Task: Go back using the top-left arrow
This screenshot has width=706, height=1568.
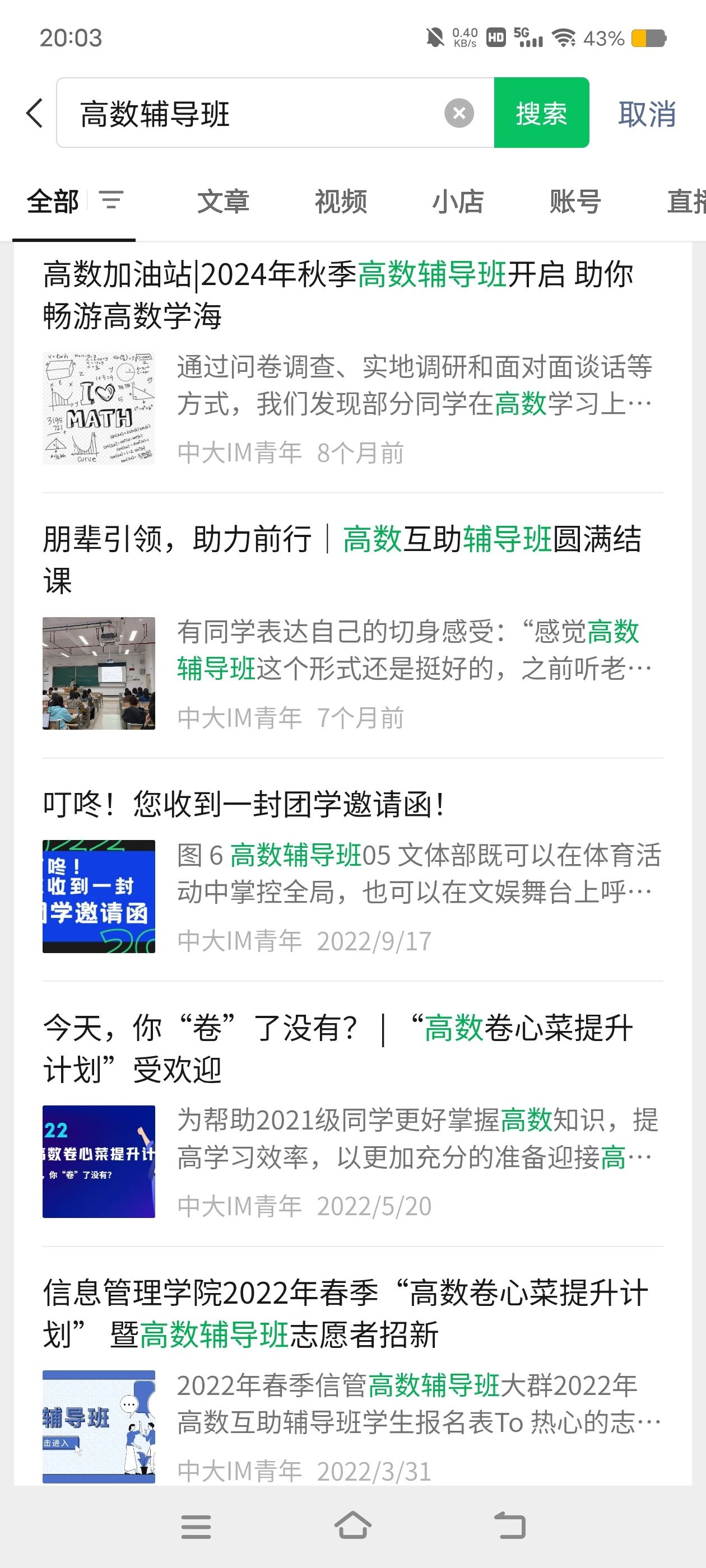Action: [35, 113]
